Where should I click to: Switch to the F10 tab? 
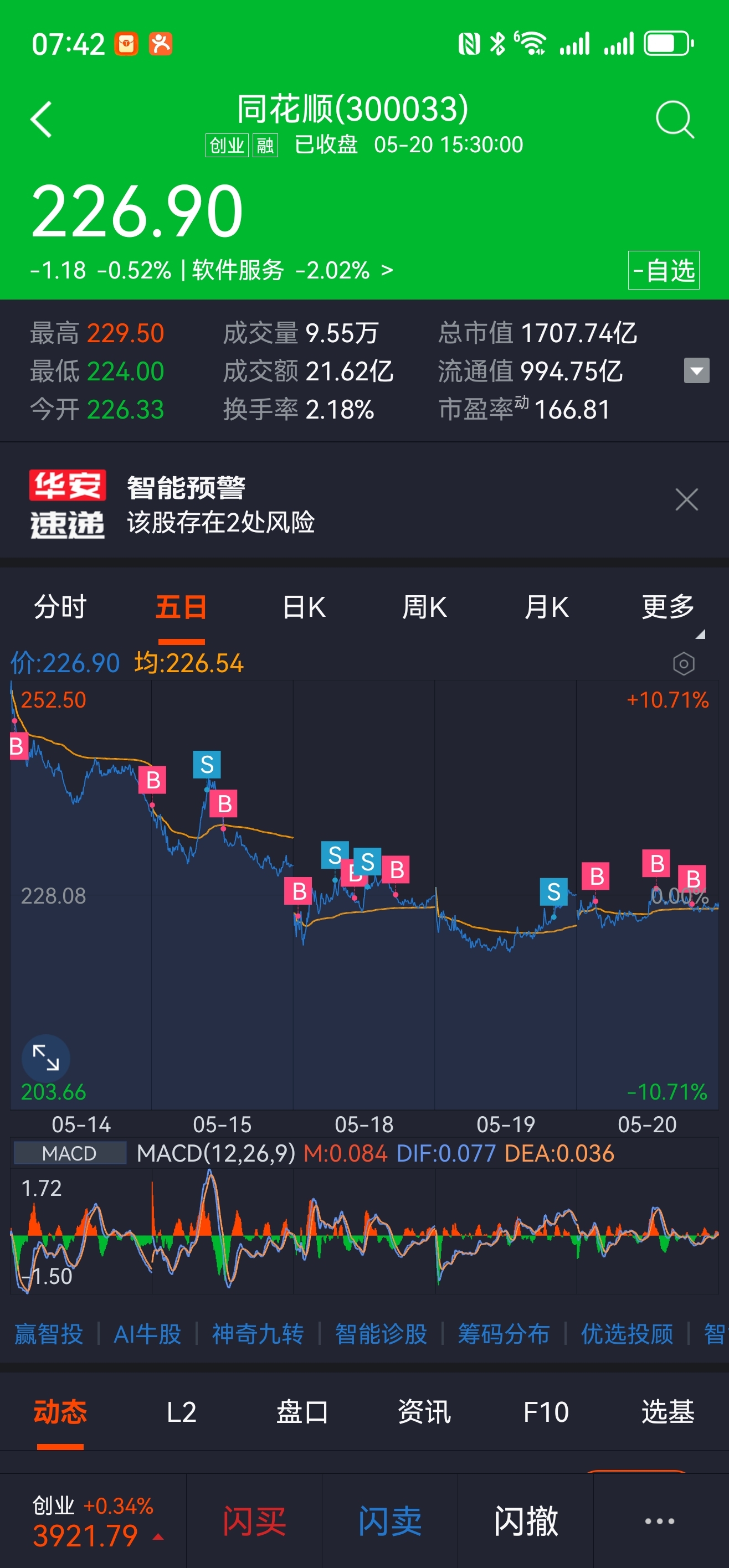(546, 1412)
